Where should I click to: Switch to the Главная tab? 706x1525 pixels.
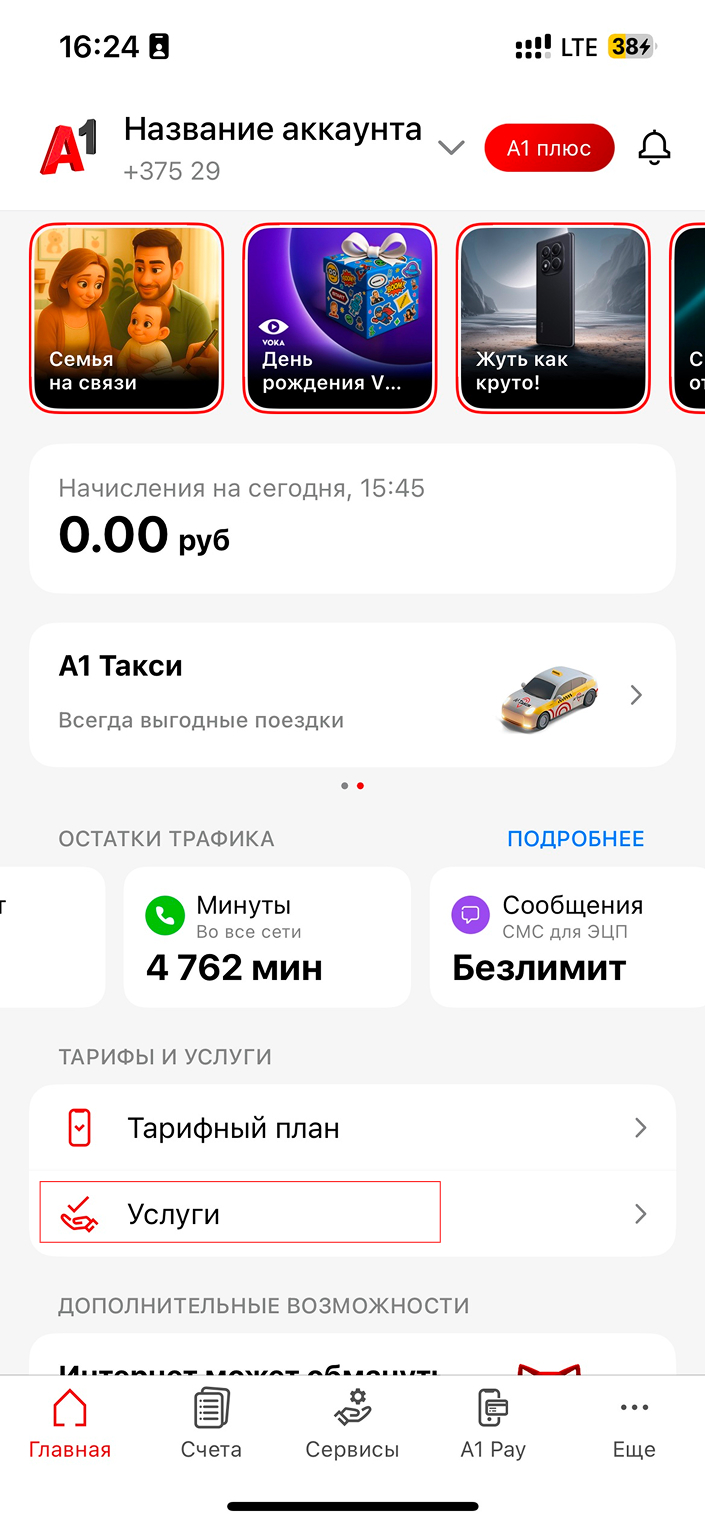tap(70, 1424)
